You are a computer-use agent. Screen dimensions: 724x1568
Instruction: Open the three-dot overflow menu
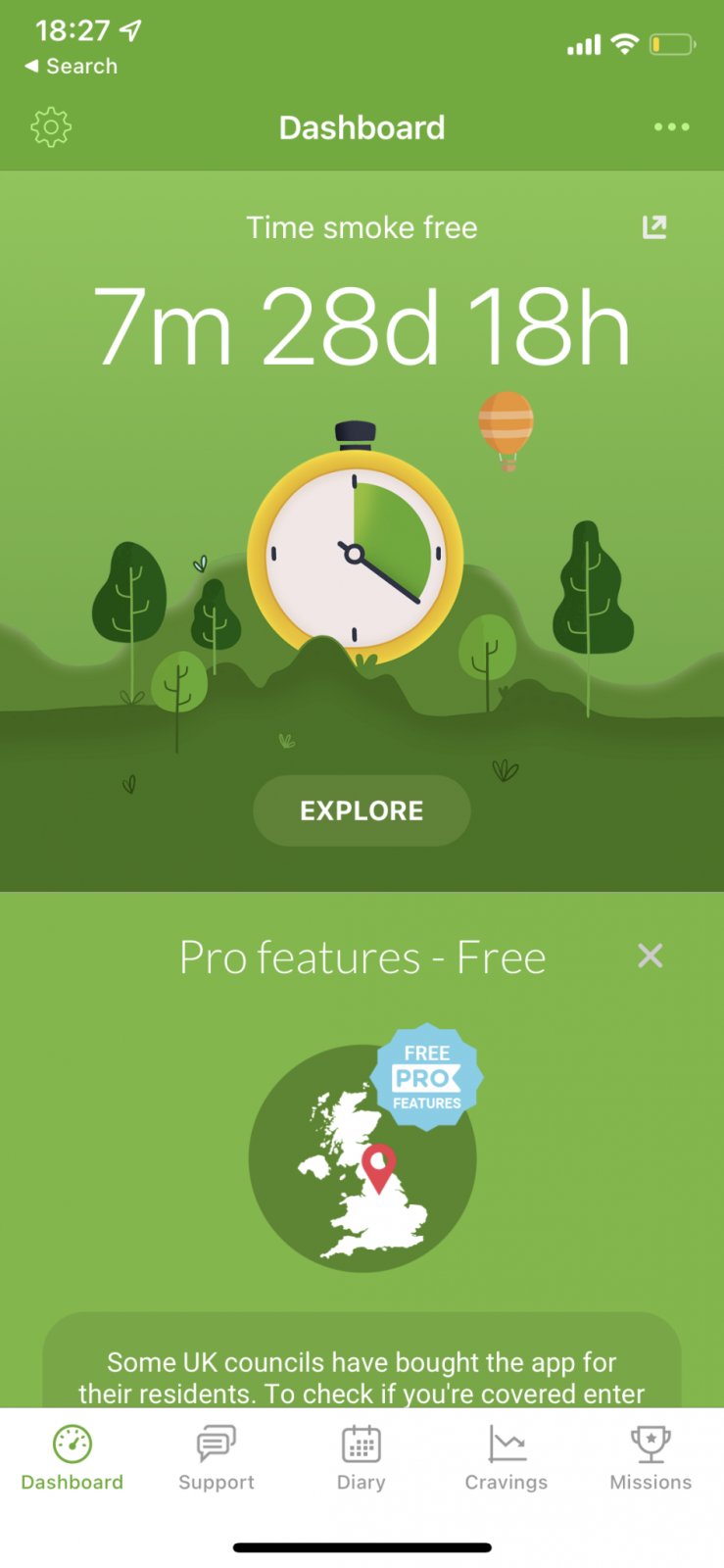[x=671, y=127]
